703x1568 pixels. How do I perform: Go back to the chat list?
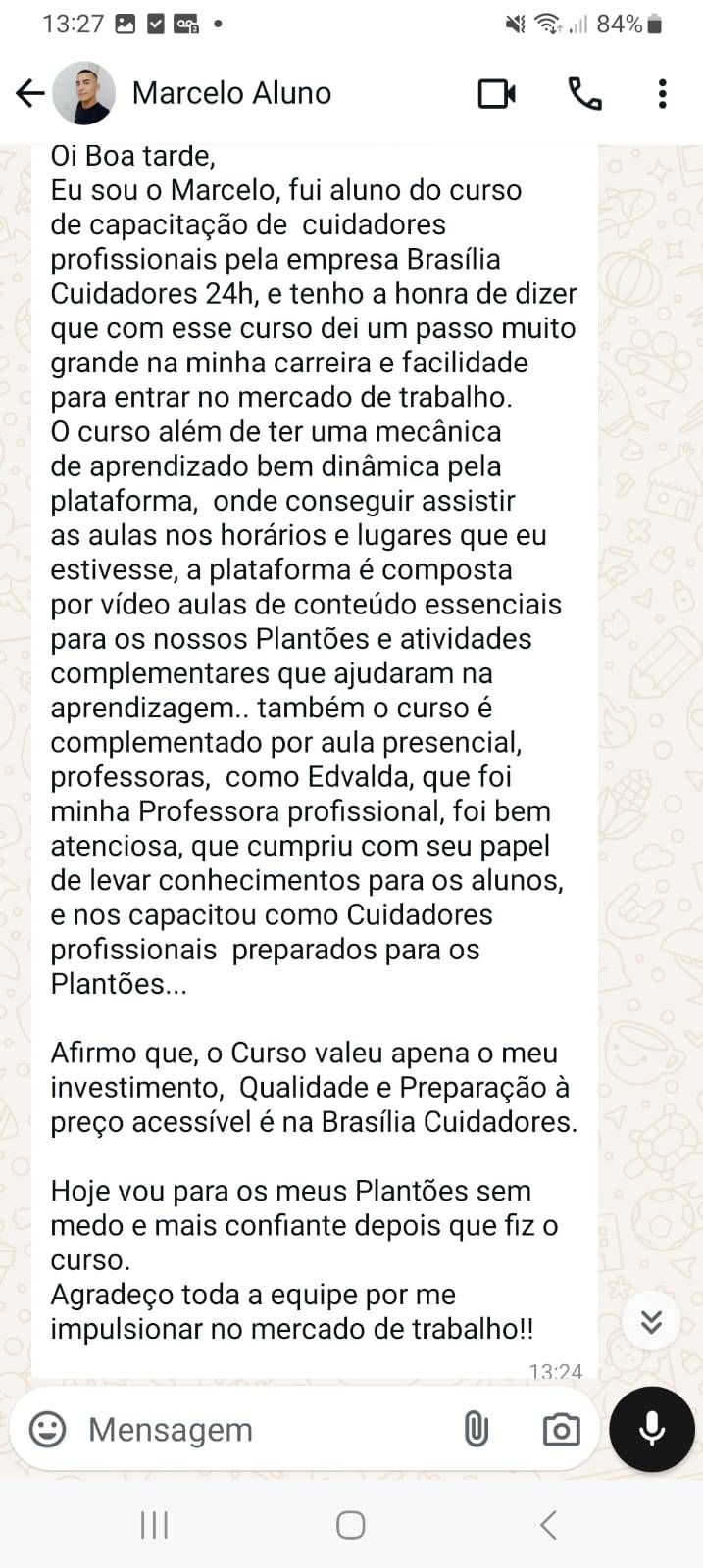pyautogui.click(x=30, y=93)
